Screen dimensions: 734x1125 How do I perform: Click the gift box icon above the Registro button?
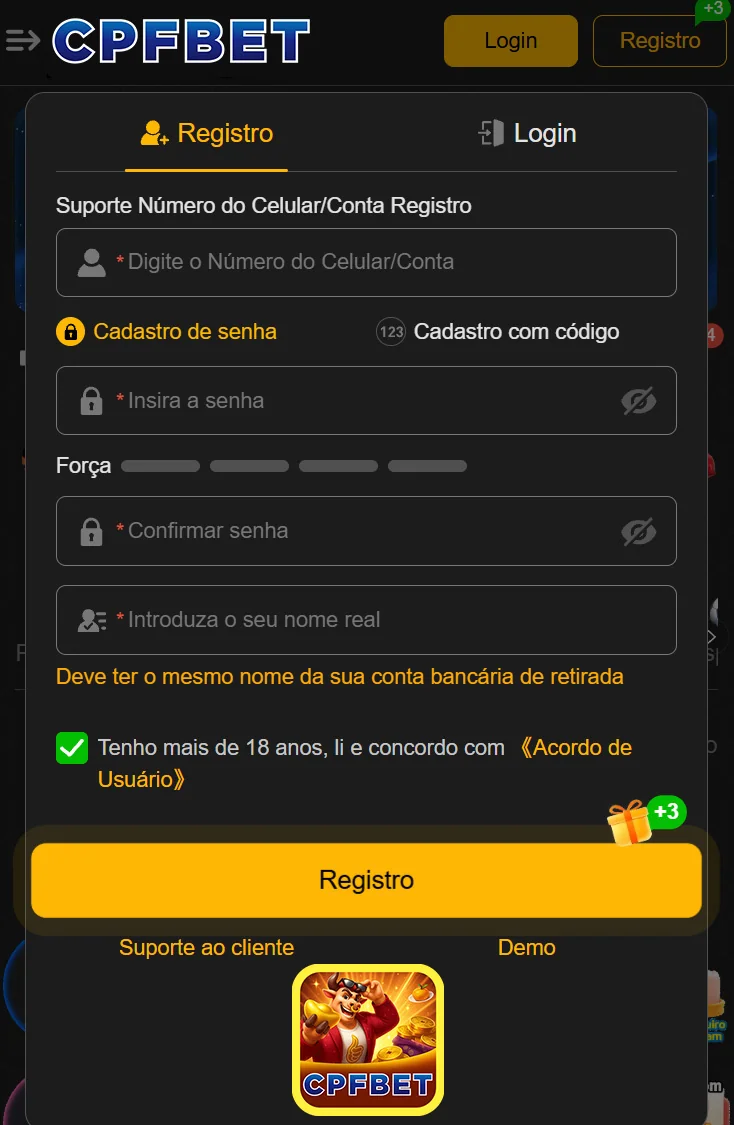(x=630, y=822)
